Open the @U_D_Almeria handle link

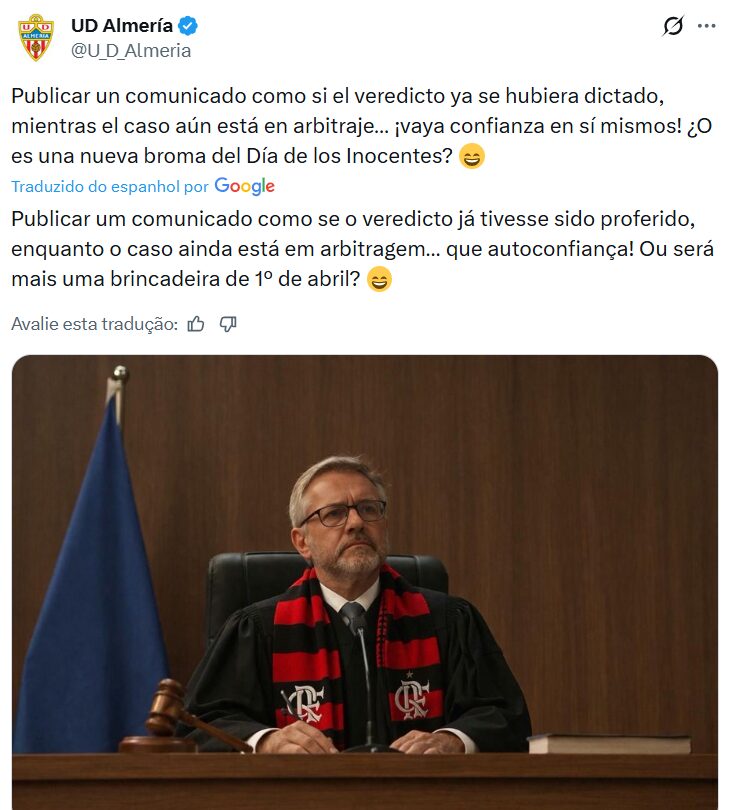click(131, 50)
